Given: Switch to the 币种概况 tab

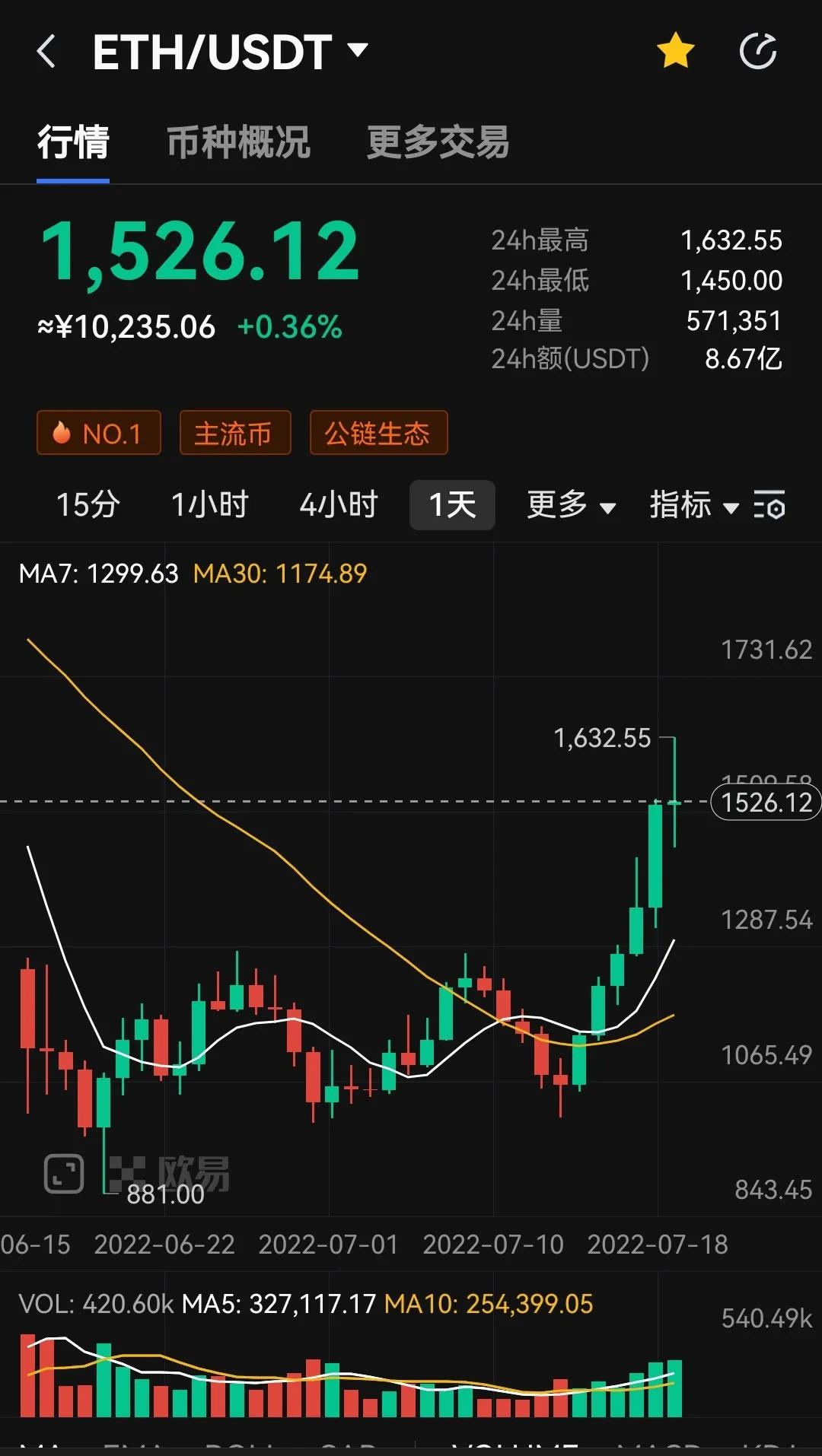Looking at the screenshot, I should (x=238, y=142).
